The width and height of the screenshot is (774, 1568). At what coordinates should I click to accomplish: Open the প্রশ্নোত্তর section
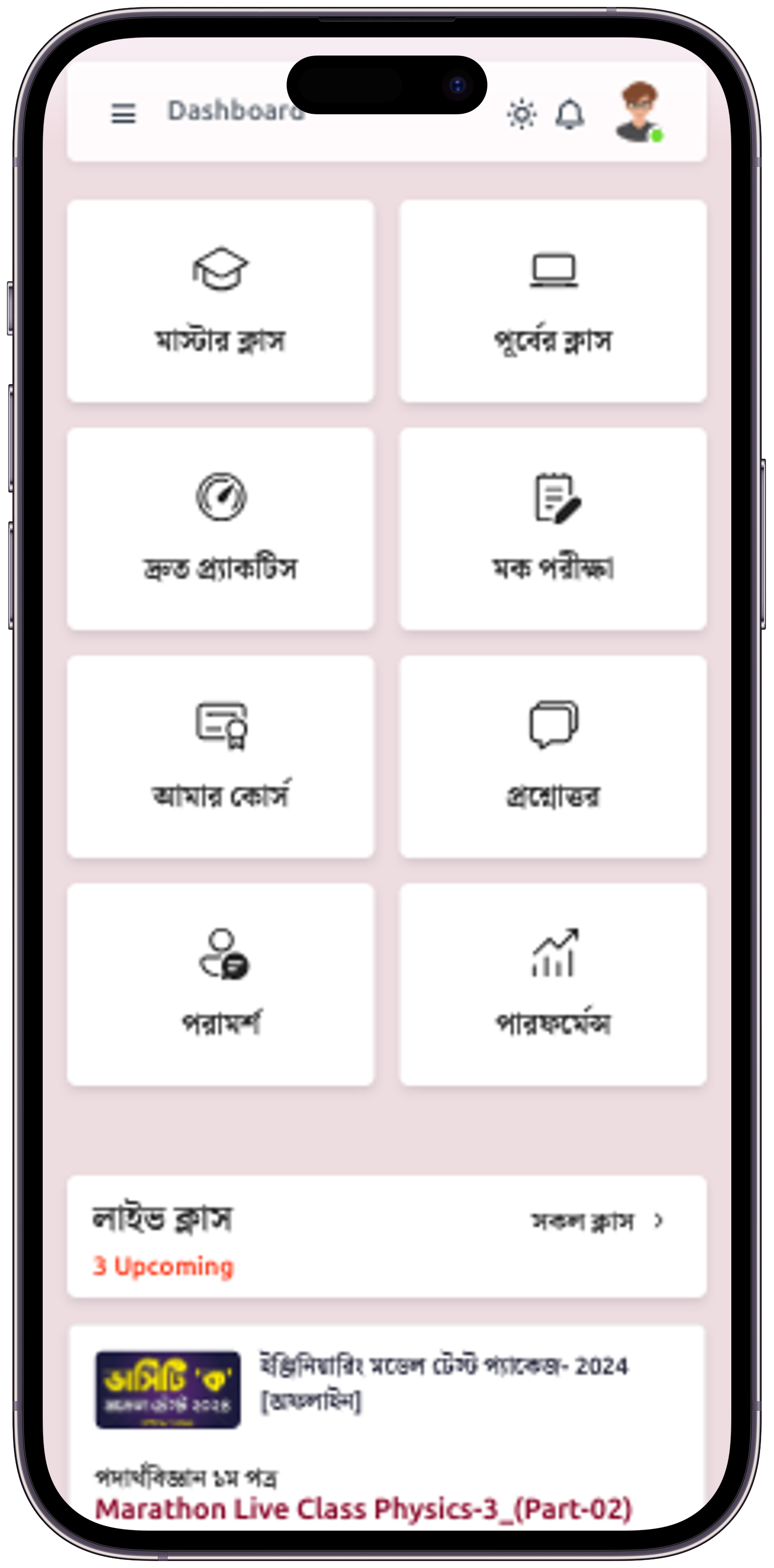(x=552, y=757)
